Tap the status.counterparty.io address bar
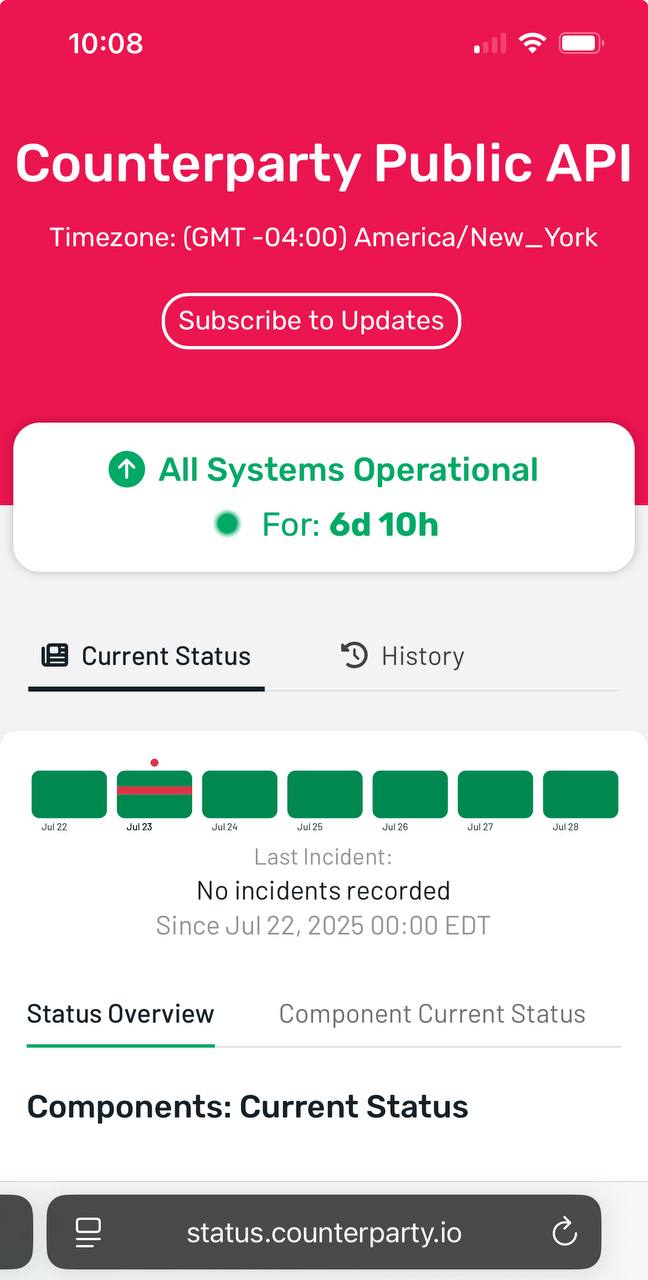648x1280 pixels. coord(324,1232)
